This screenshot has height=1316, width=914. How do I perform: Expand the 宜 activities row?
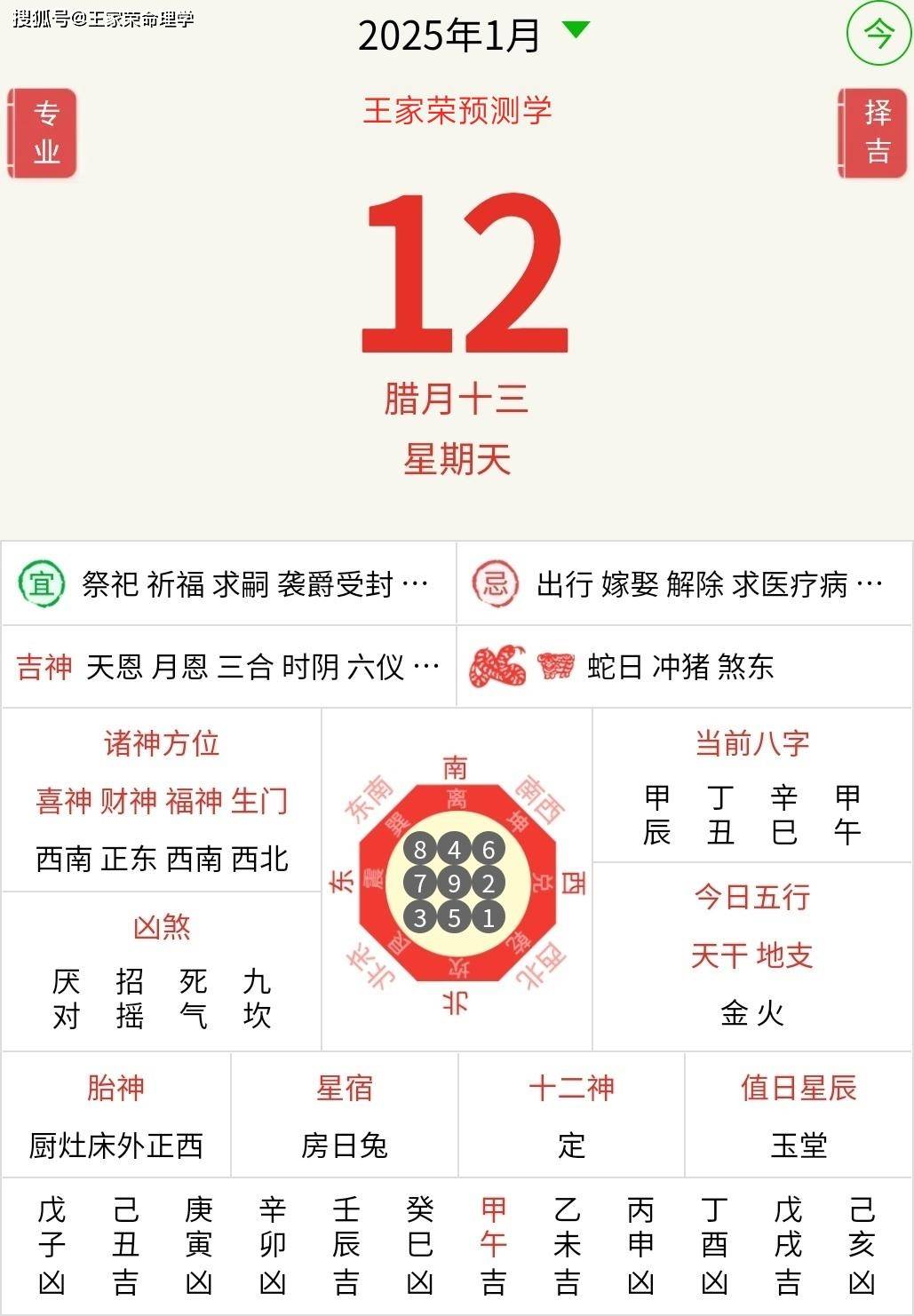coord(228,584)
